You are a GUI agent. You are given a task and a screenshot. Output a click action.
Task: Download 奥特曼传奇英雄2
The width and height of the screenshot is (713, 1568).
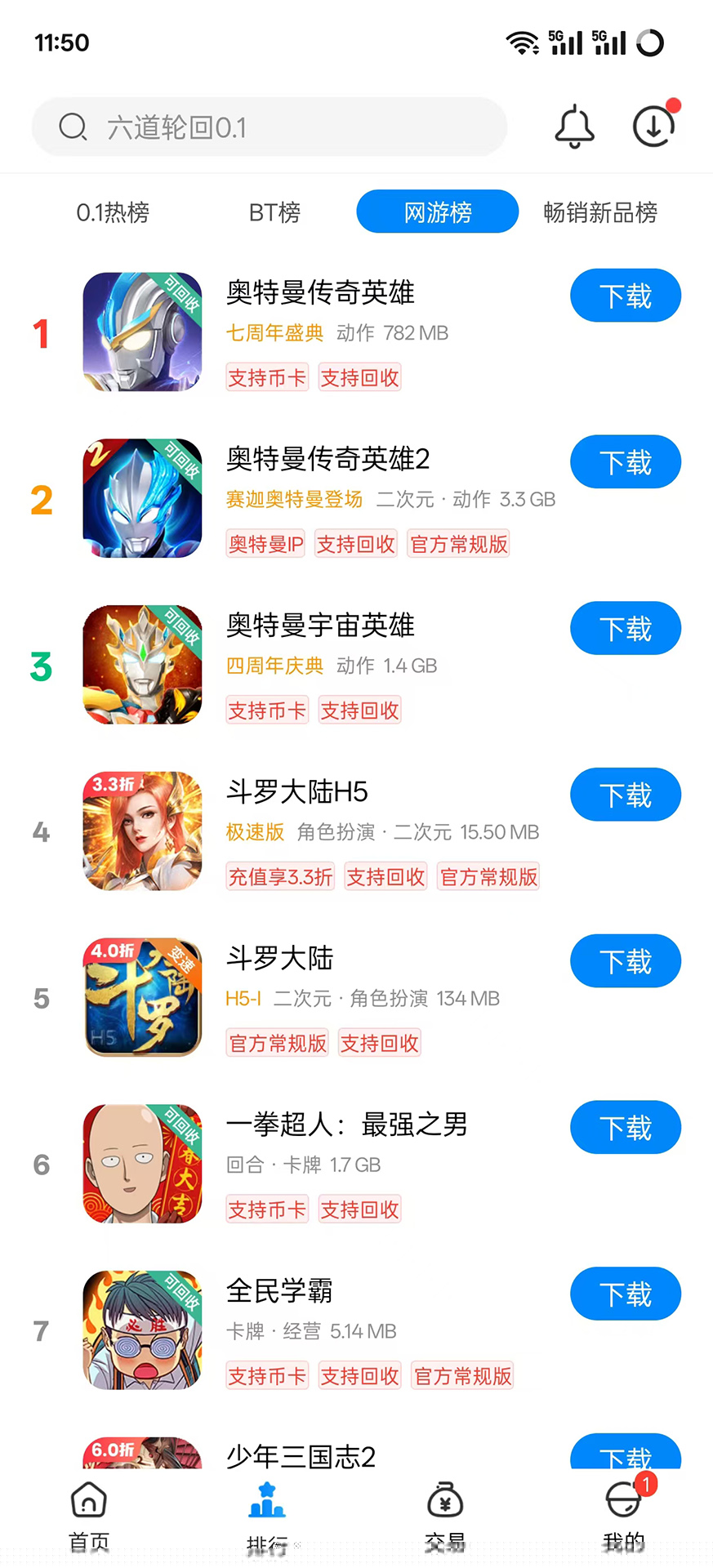click(x=625, y=462)
